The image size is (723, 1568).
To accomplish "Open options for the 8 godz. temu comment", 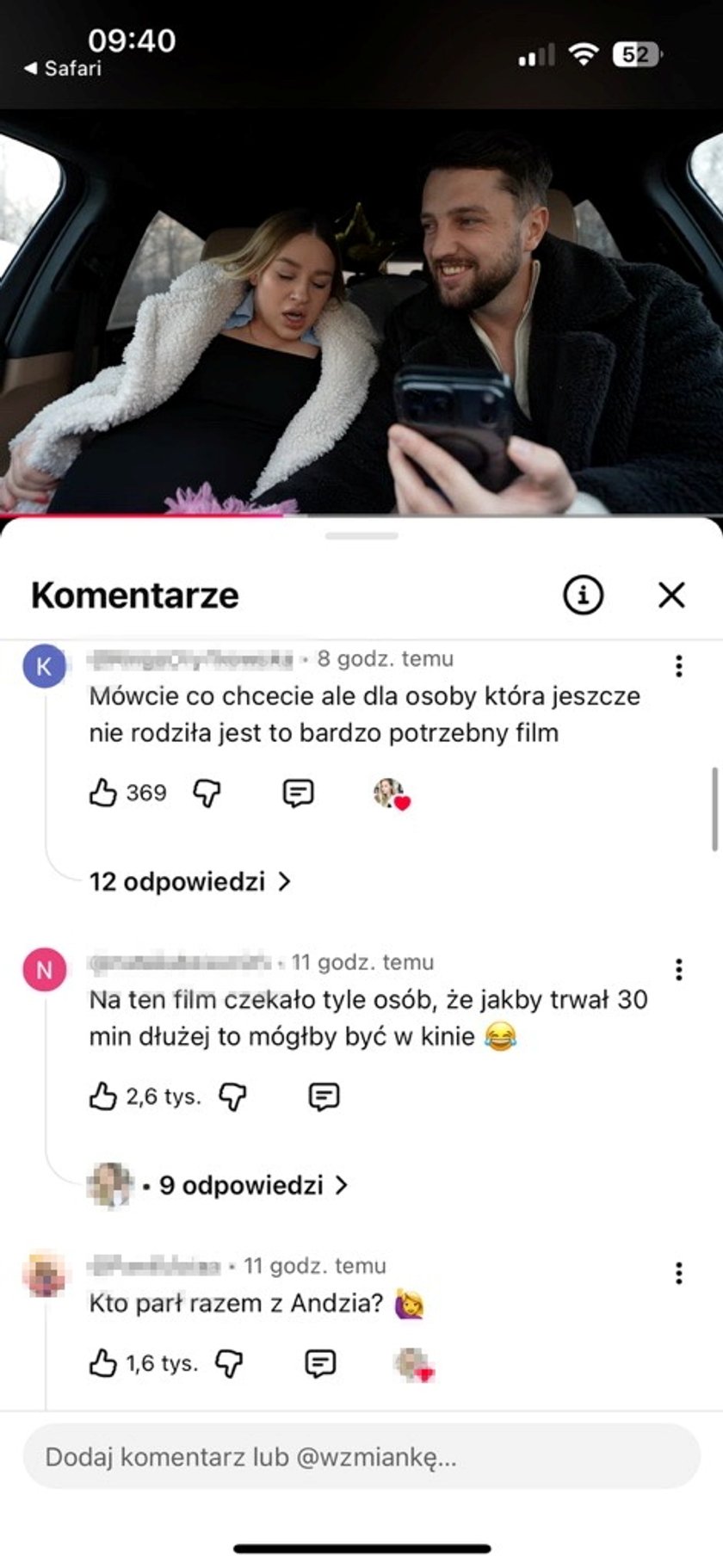I will point(679,666).
